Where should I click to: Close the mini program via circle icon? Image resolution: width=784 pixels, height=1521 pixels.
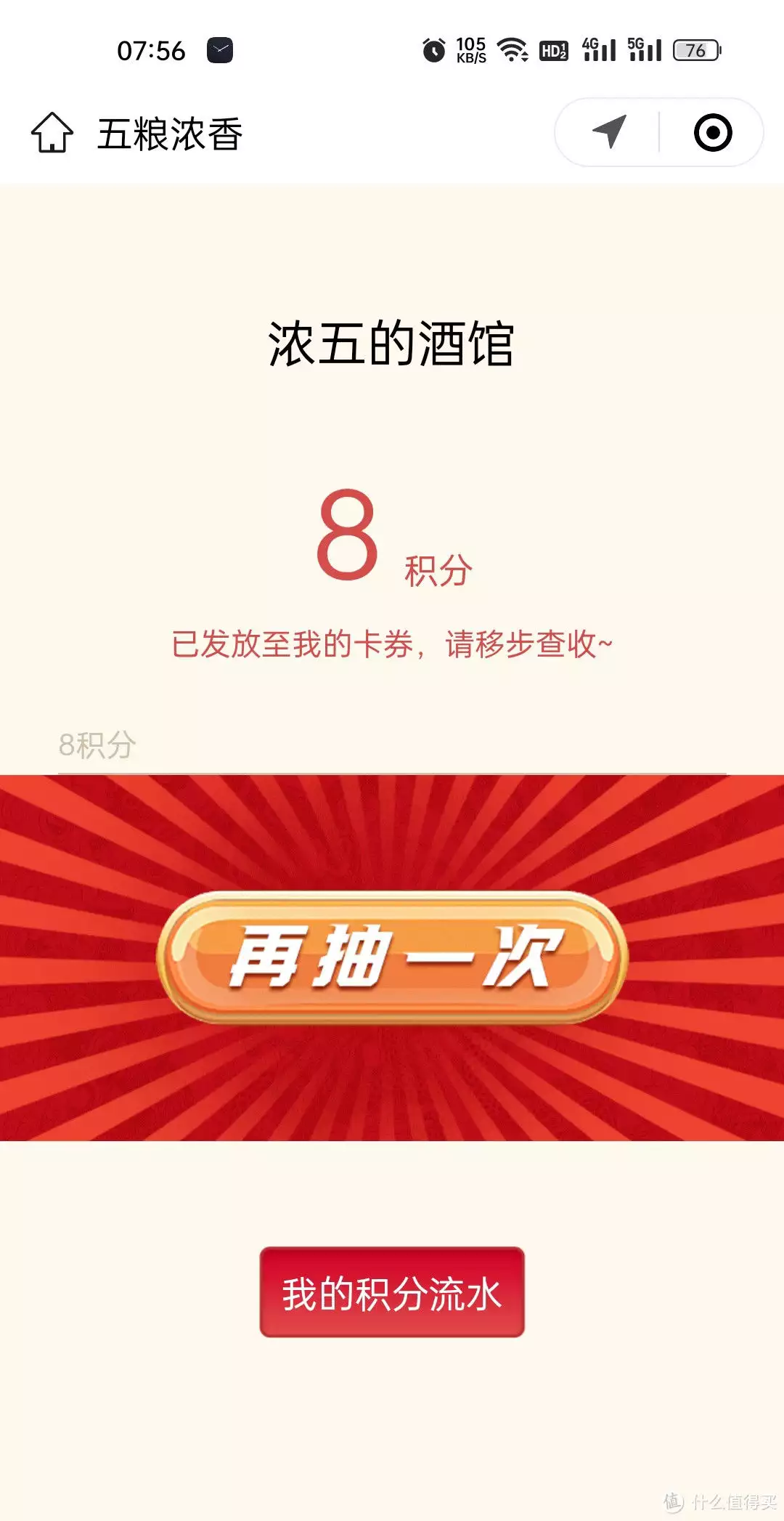713,132
